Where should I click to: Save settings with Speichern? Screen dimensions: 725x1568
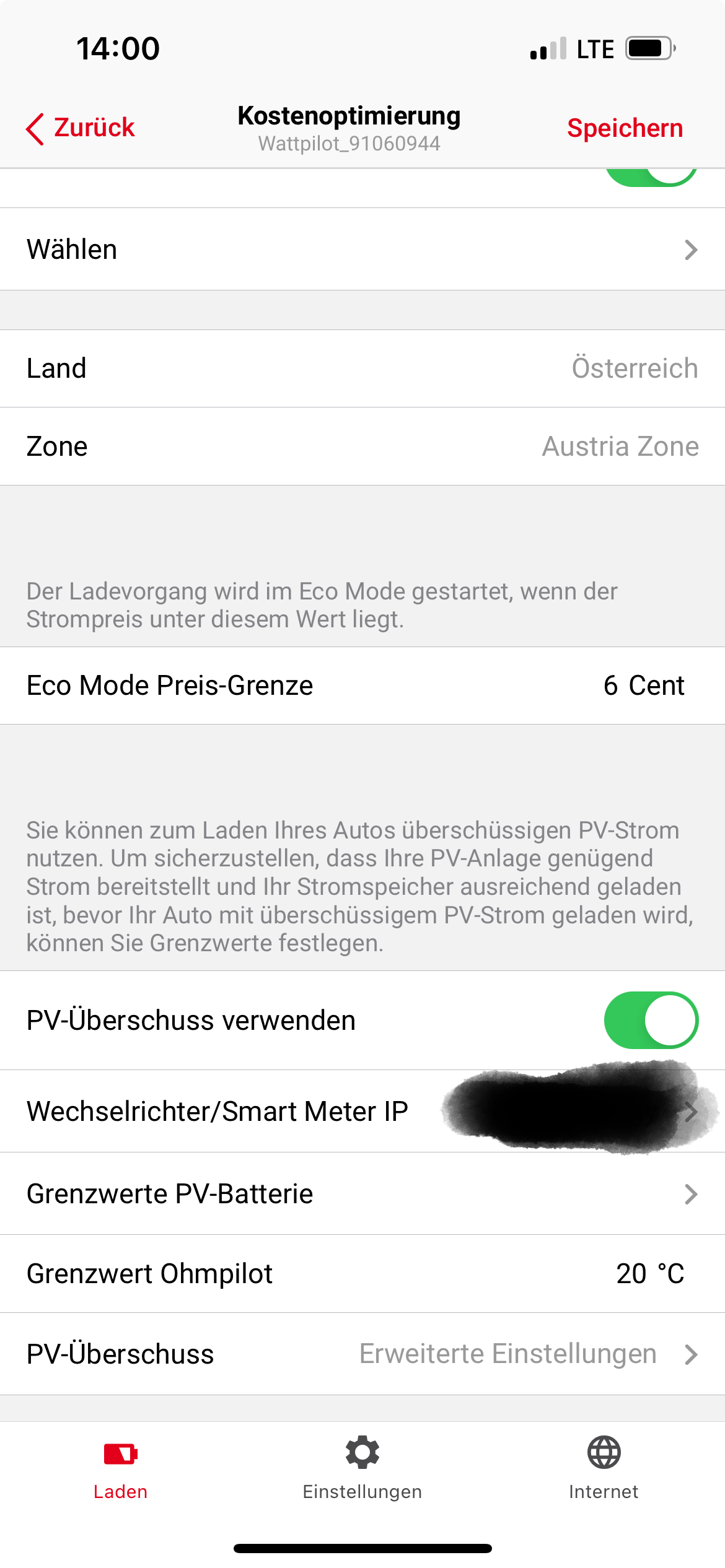[625, 128]
